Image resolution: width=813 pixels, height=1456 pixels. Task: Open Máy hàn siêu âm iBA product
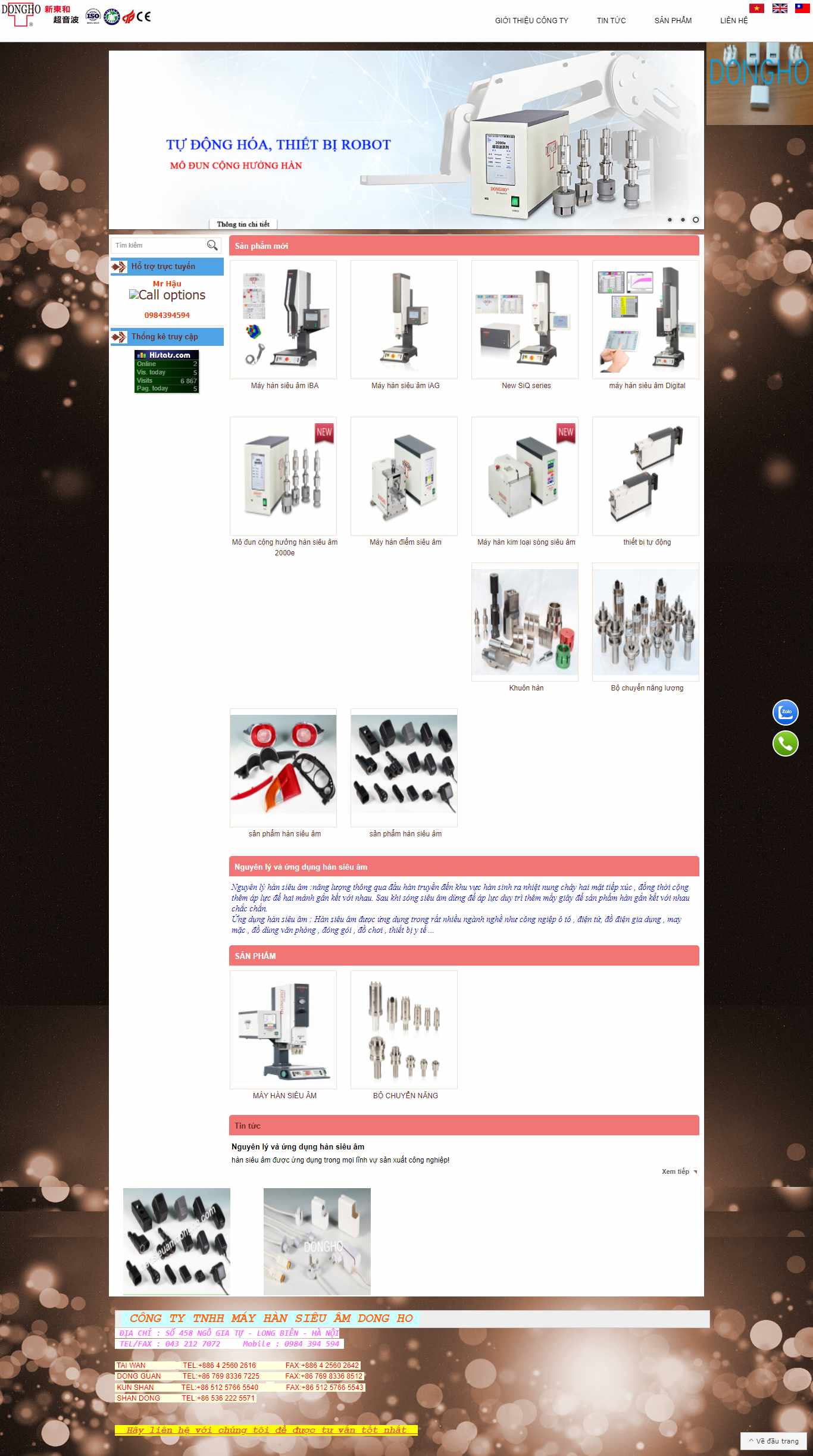pos(283,320)
